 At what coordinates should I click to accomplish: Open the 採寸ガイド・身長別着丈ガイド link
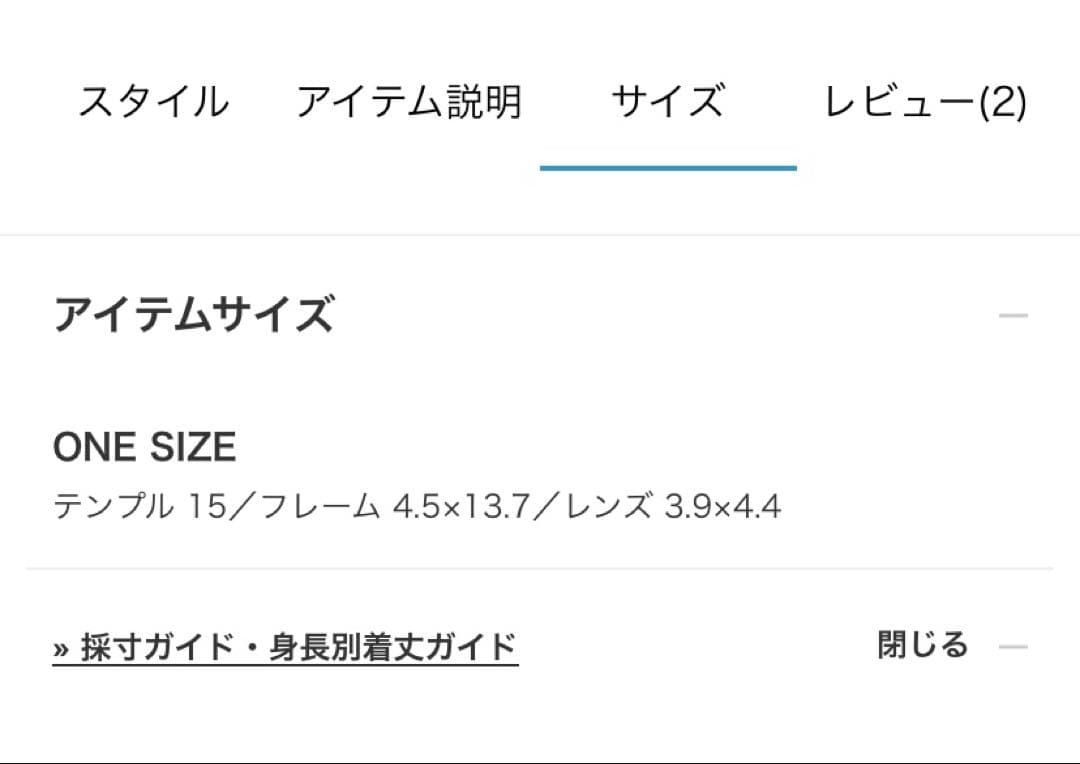coord(285,647)
